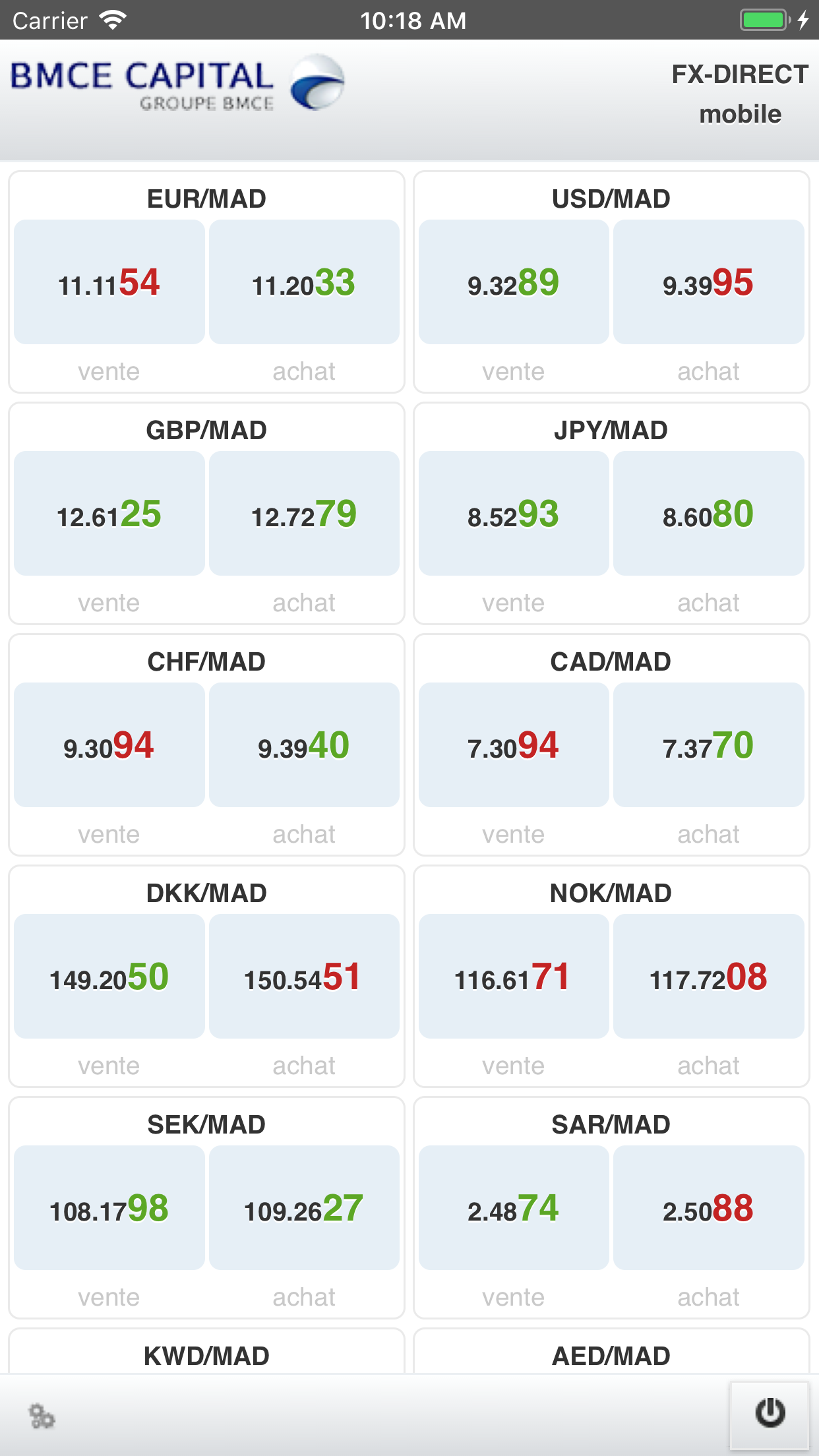Tap the DKK/MAD vente rate 149.2050
The width and height of the screenshot is (819, 1456).
tap(109, 977)
